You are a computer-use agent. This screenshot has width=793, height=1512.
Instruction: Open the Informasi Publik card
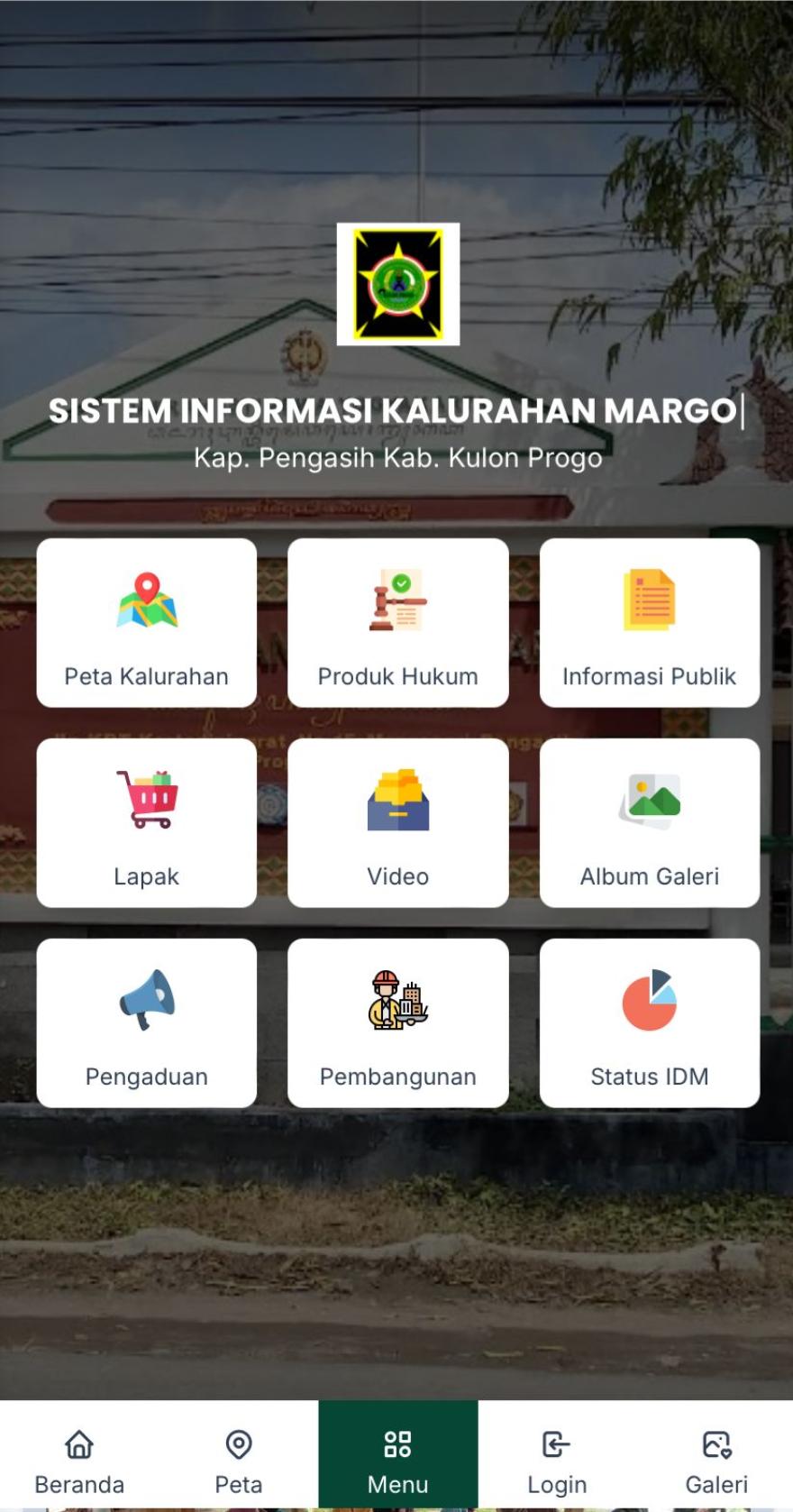coord(649,623)
